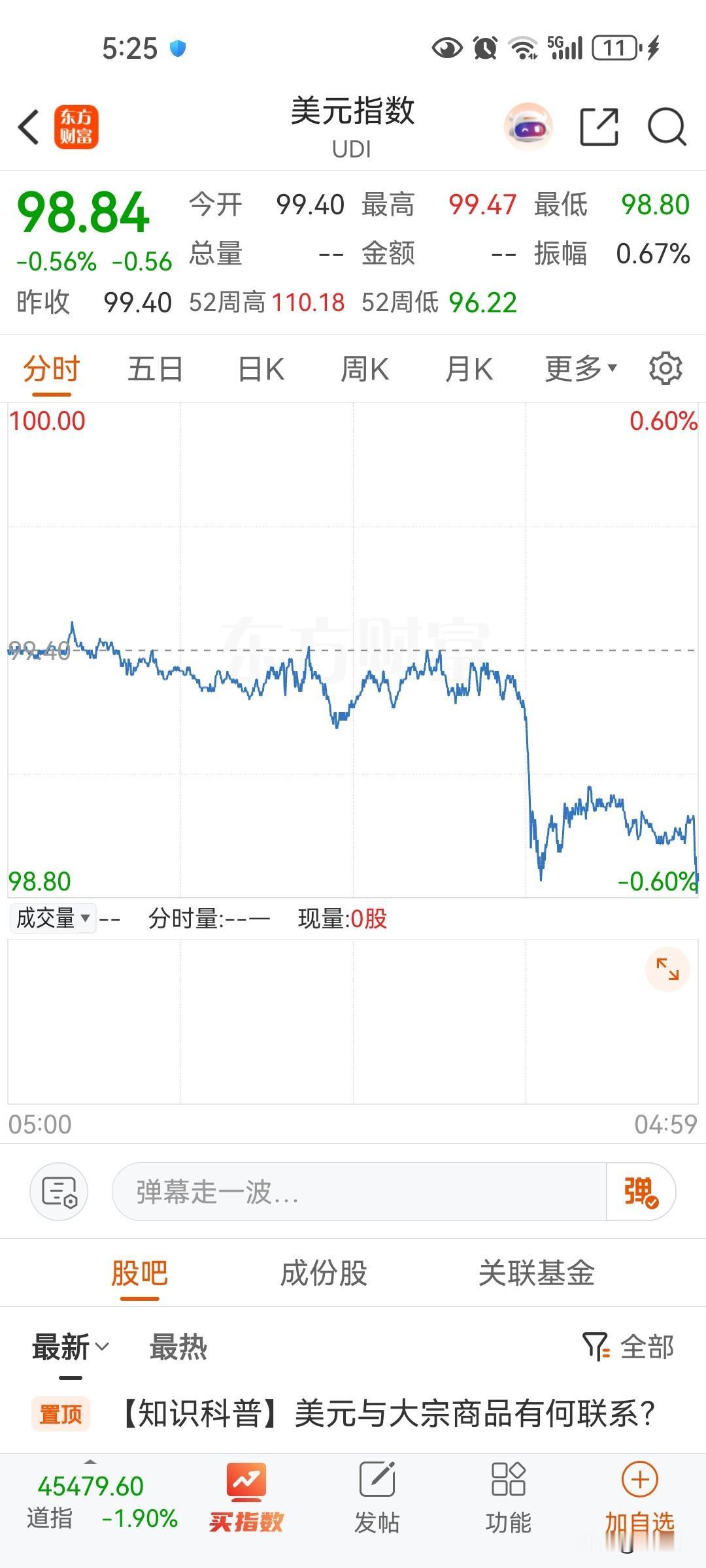Open search from the magnifier icon
Viewport: 706px width, 1568px height.
[x=667, y=127]
